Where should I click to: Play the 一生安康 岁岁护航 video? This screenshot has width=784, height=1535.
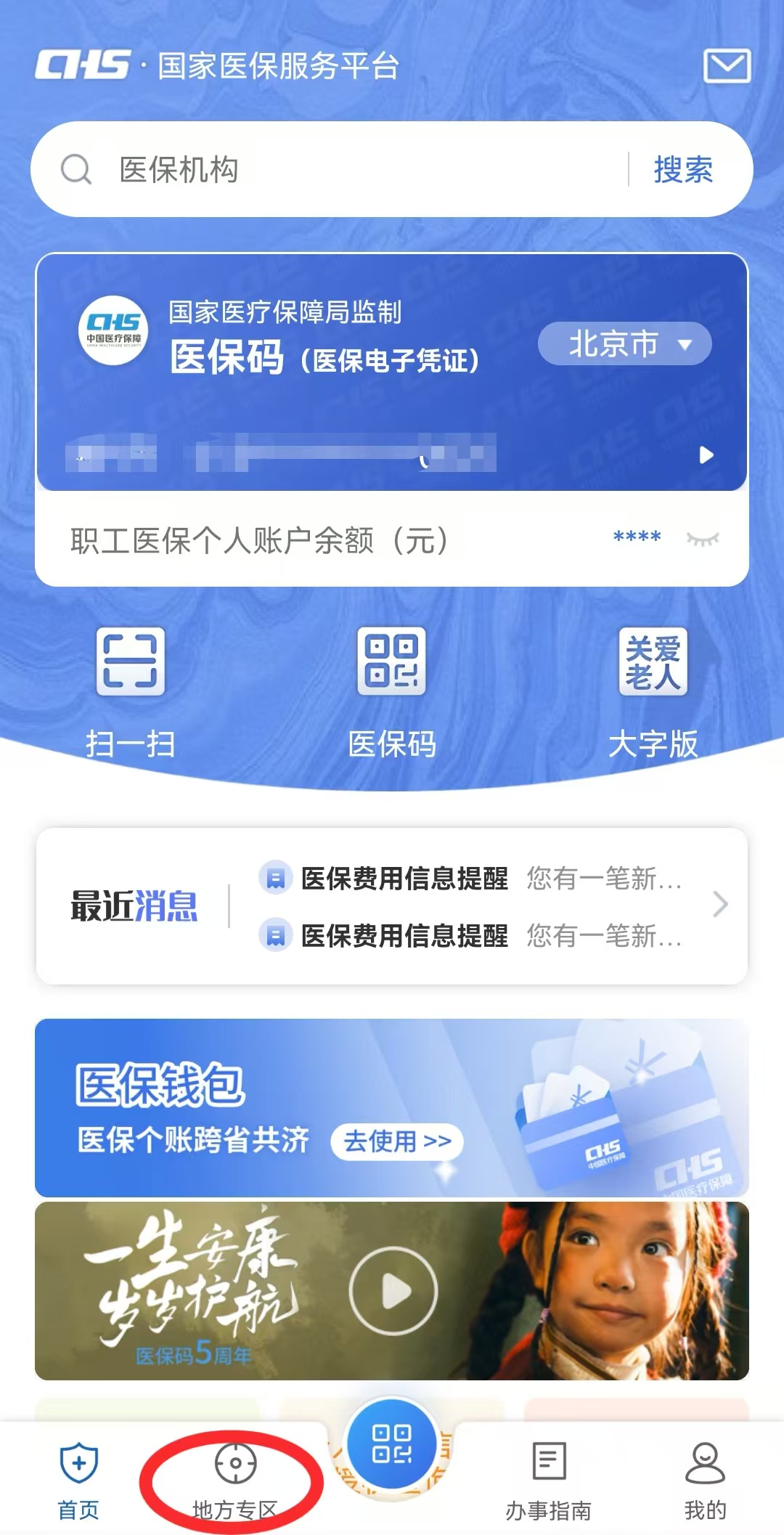(393, 1291)
